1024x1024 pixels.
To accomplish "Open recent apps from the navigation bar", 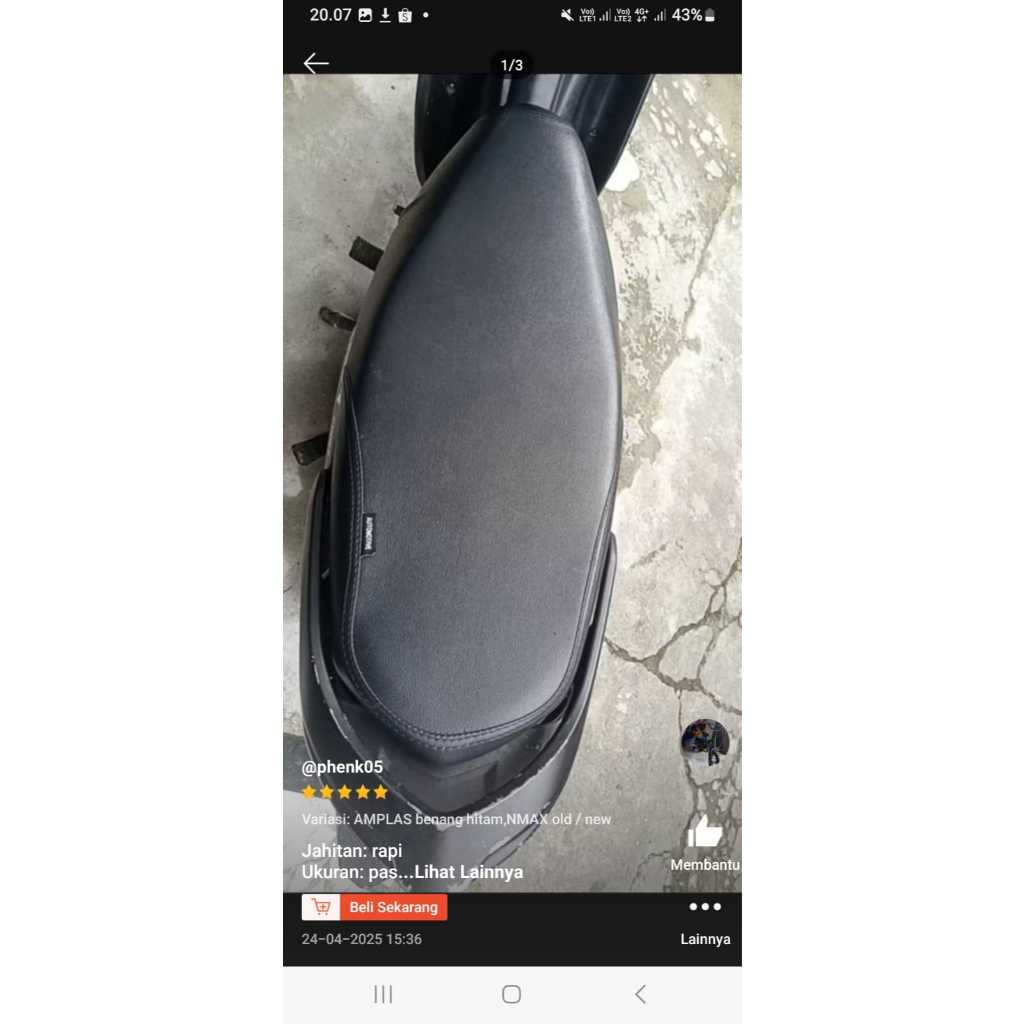I will [383, 994].
